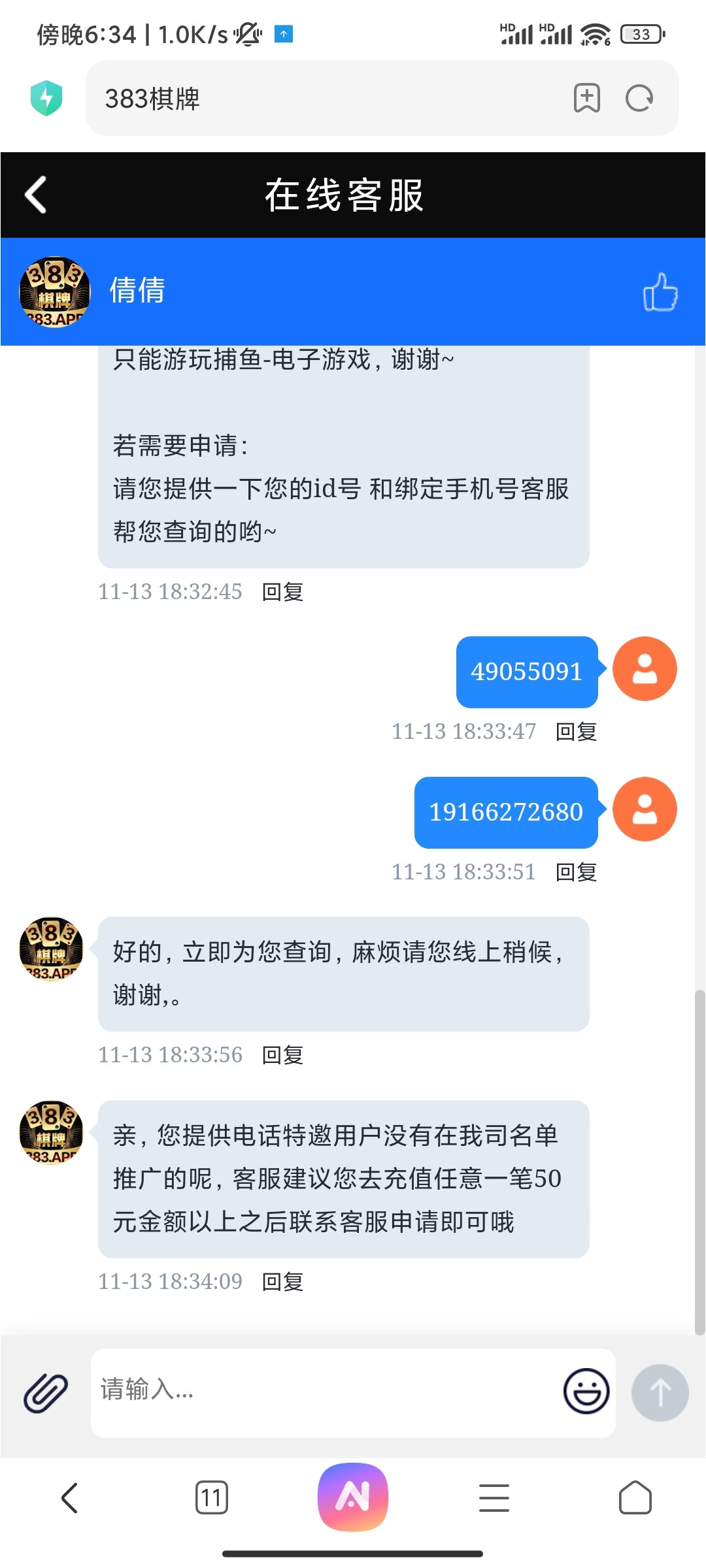Image resolution: width=706 pixels, height=1568 pixels.
Task: Reload the page via refresh icon
Action: point(637,98)
